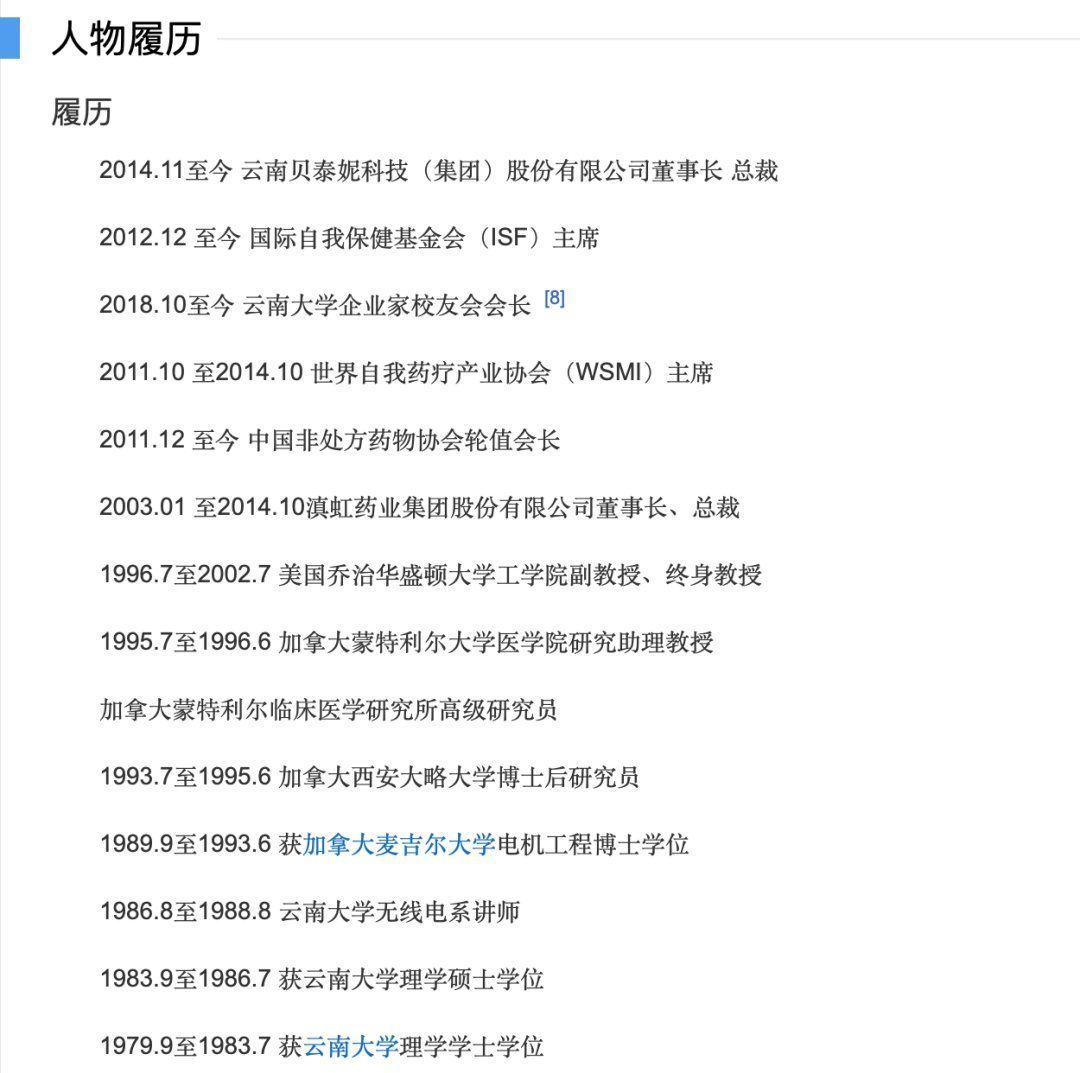The image size is (1080, 1073).
Task: Open the 加拿大麦吉尔大学 link
Action: point(399,845)
